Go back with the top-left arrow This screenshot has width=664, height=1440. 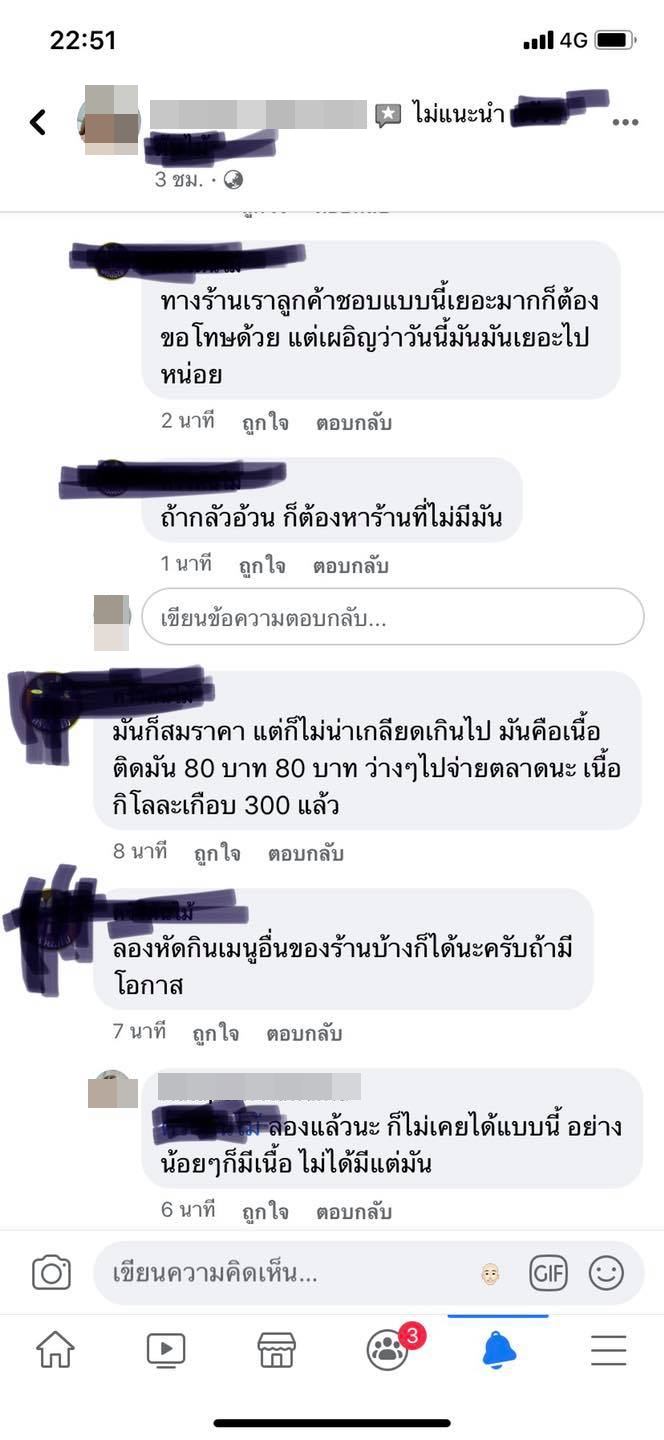38,122
